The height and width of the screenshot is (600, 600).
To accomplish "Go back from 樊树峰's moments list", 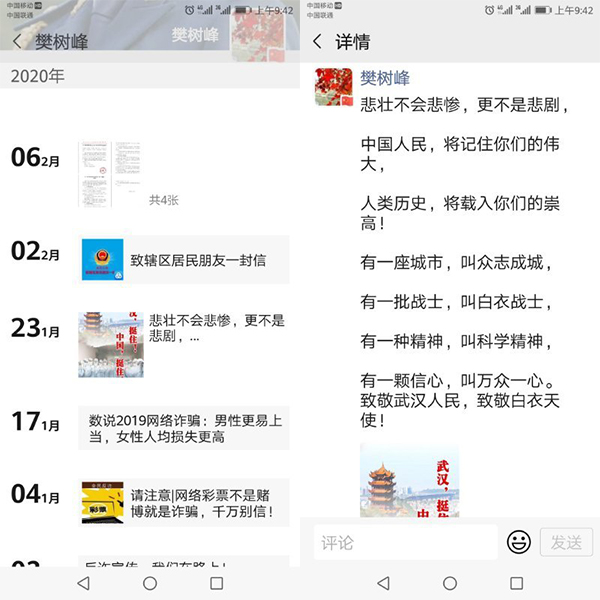I will point(18,42).
